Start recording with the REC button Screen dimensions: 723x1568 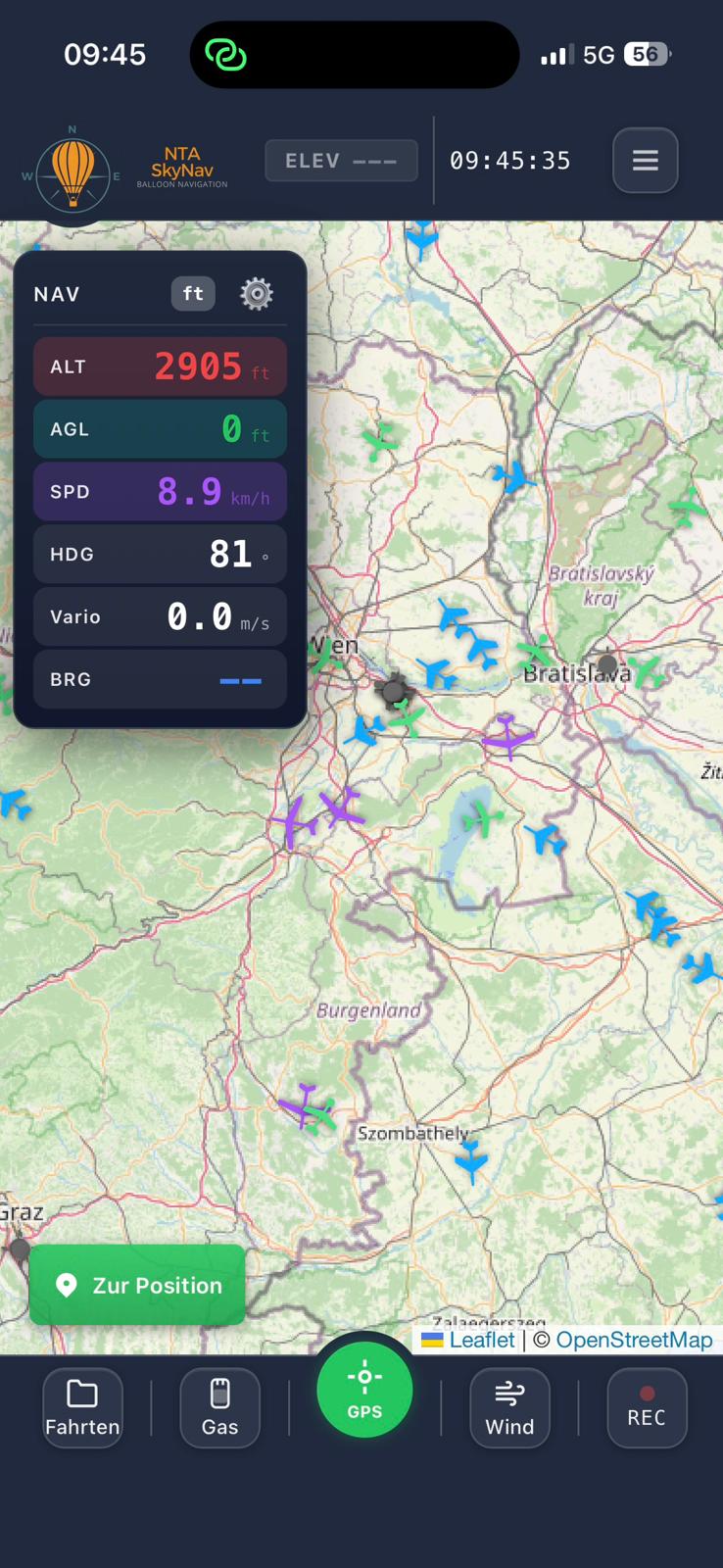click(x=647, y=1408)
